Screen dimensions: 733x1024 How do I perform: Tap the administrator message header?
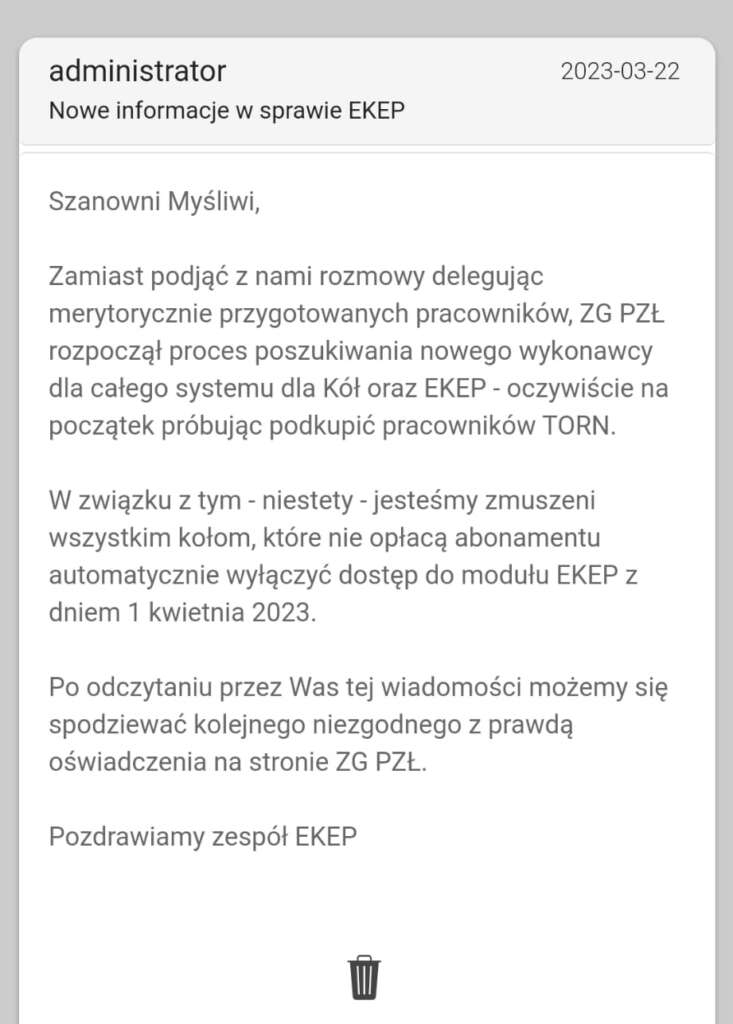coord(366,90)
